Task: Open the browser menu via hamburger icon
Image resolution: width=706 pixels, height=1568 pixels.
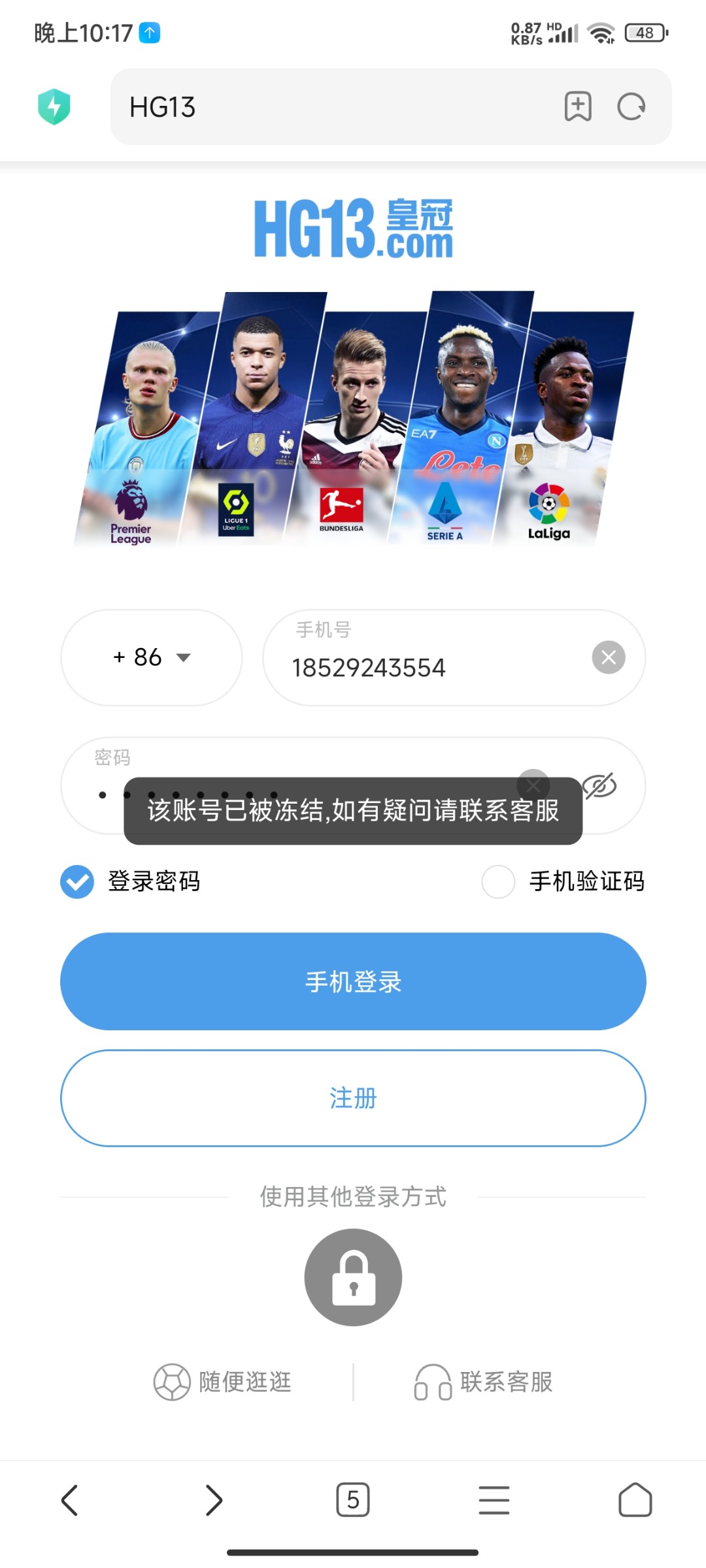Action: click(x=494, y=1500)
